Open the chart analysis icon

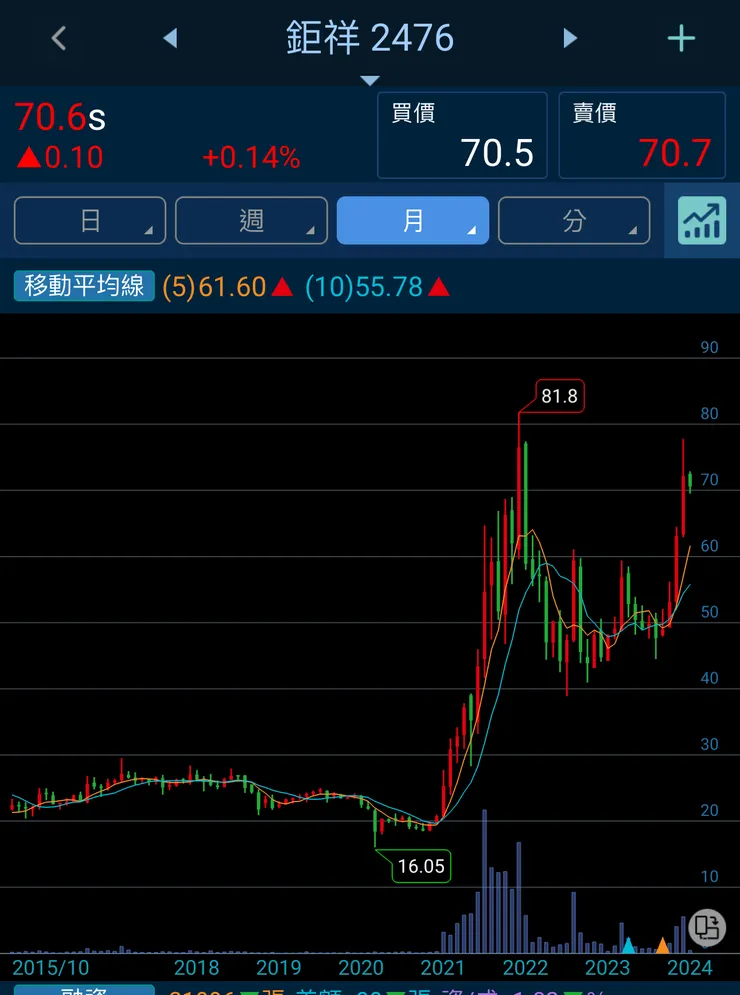(x=702, y=221)
